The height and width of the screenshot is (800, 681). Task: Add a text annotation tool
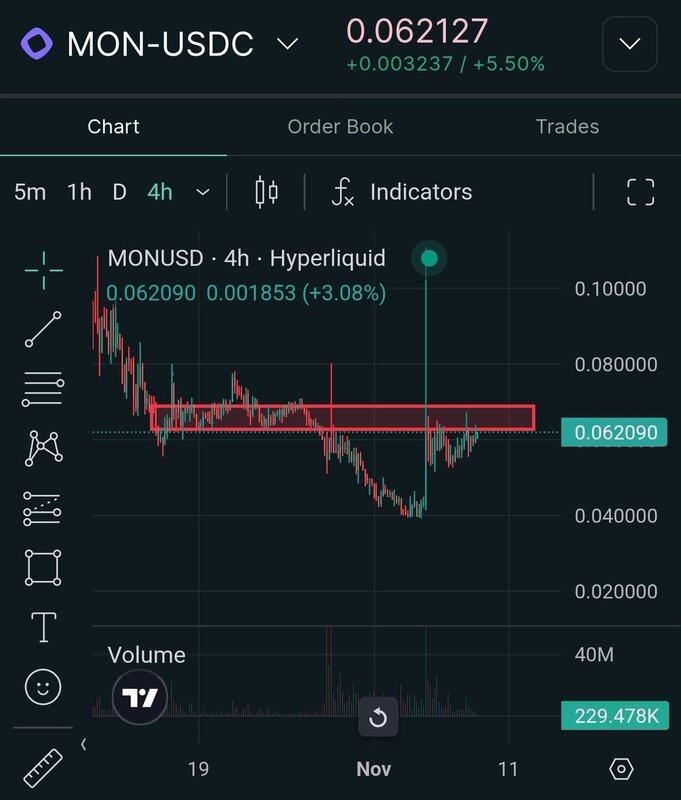coord(43,628)
